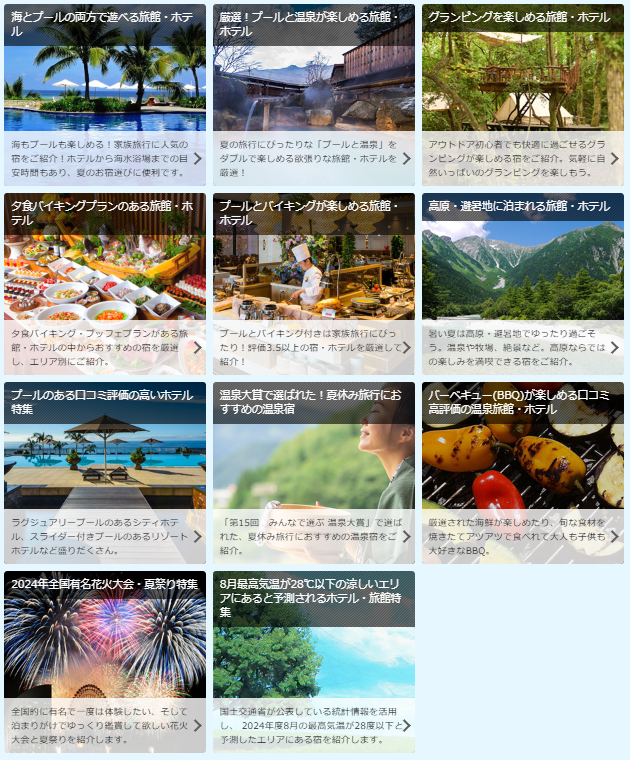630x760 pixels.
Task: Open the 厳選！プールと温泉が楽しめる旅館・ホテル card
Action: point(314,95)
